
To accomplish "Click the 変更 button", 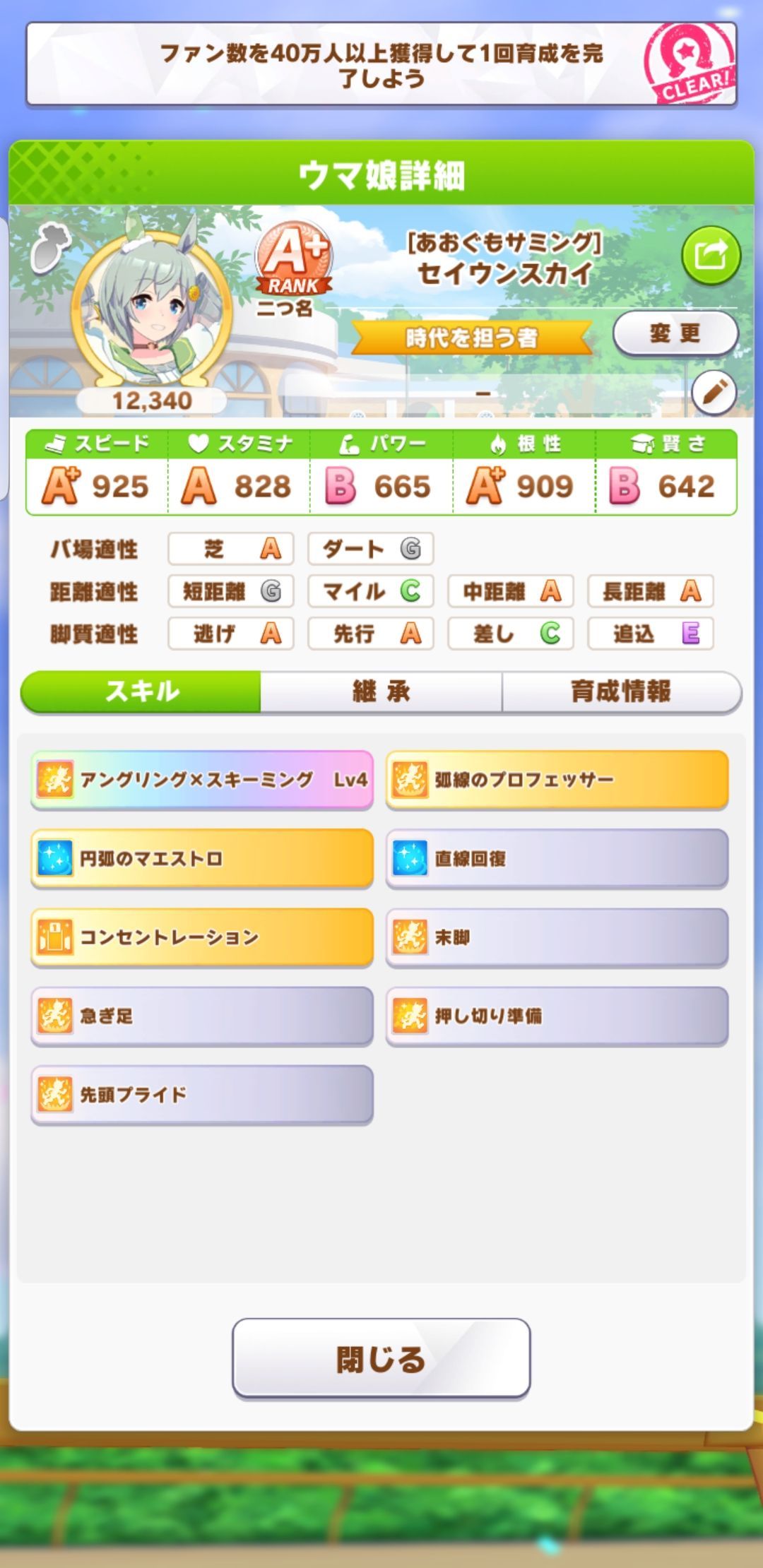I will coord(676,332).
